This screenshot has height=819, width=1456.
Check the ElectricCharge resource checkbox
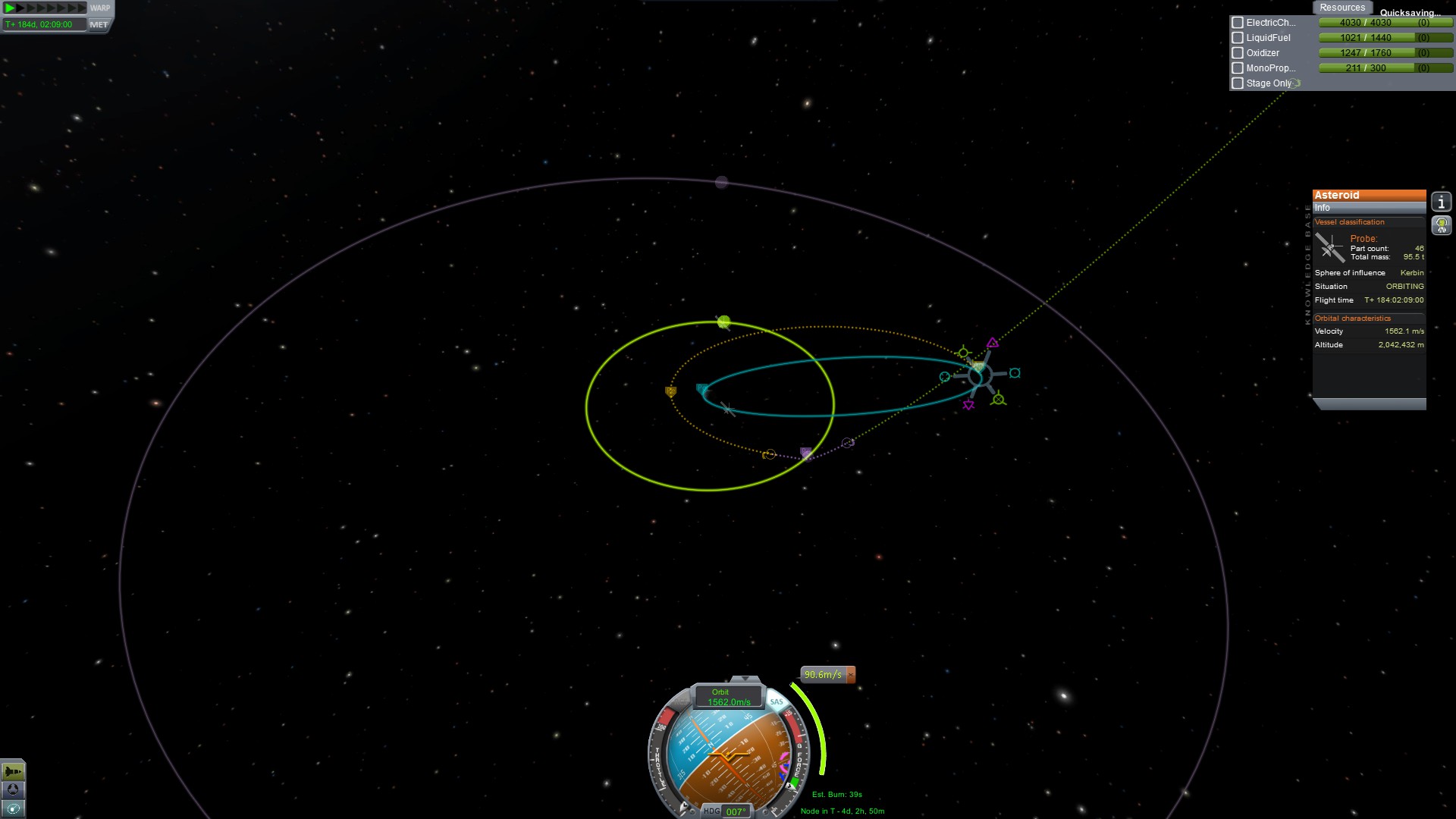(x=1238, y=23)
